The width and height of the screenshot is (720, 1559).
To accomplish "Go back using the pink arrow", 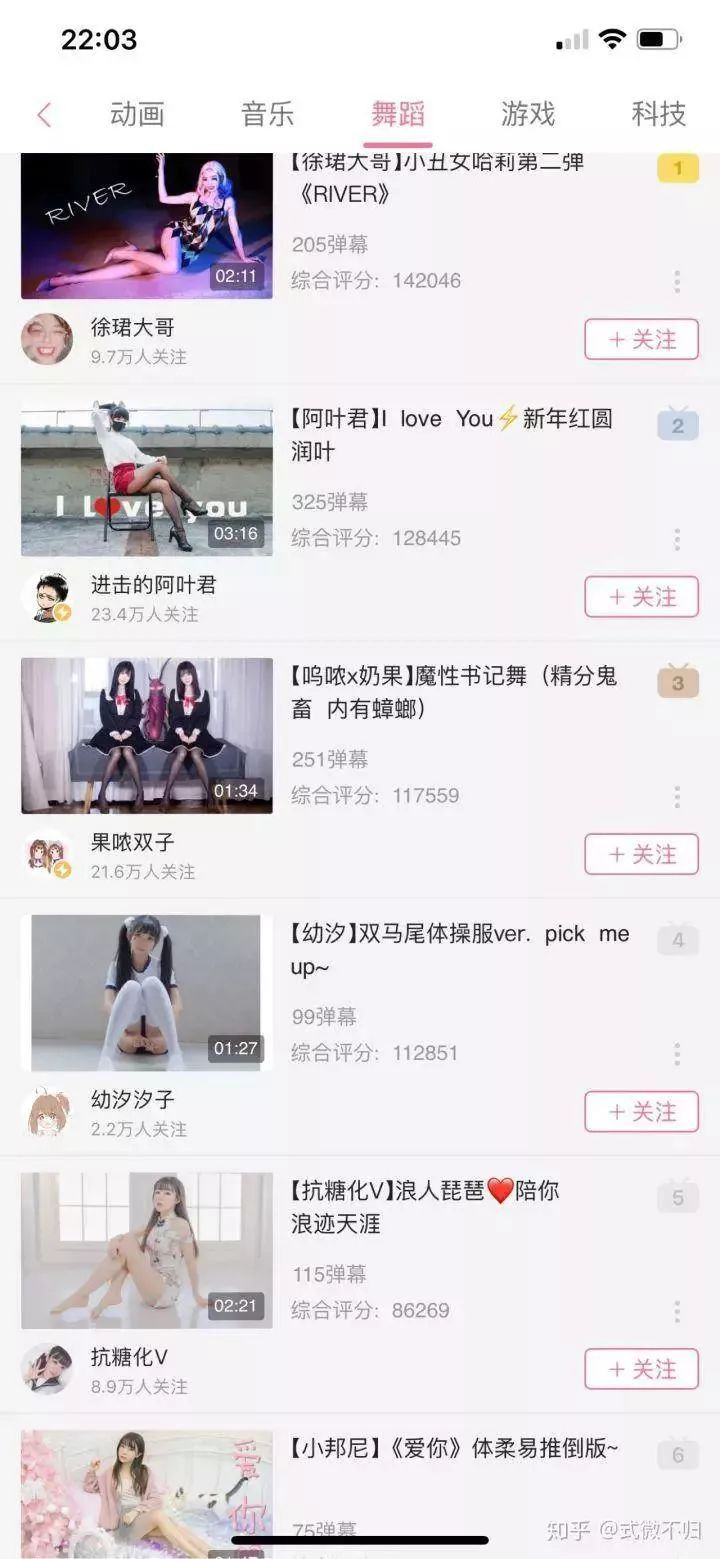I will pyautogui.click(x=44, y=115).
